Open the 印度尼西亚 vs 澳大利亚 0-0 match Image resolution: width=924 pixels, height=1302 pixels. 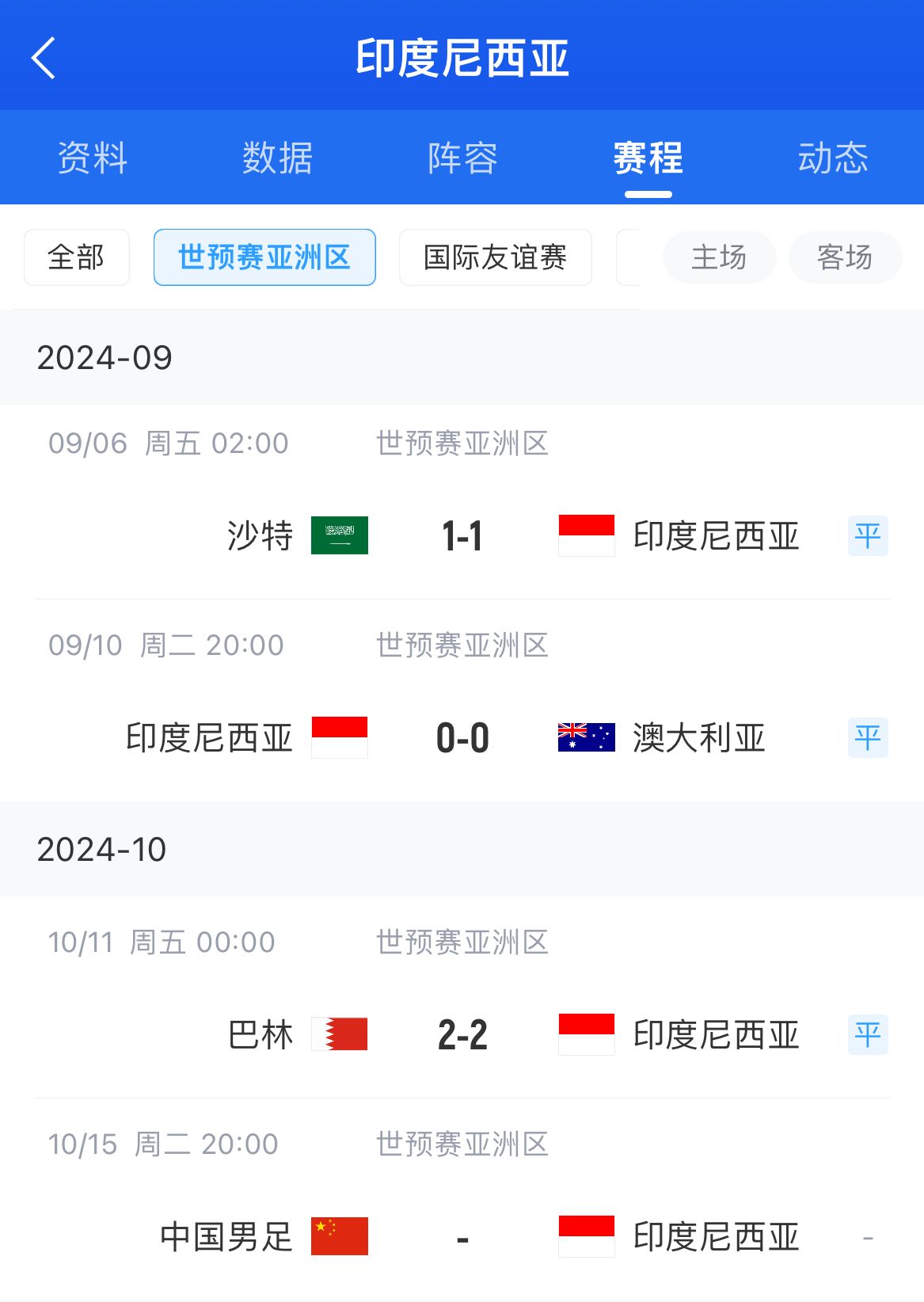pyautogui.click(x=462, y=738)
